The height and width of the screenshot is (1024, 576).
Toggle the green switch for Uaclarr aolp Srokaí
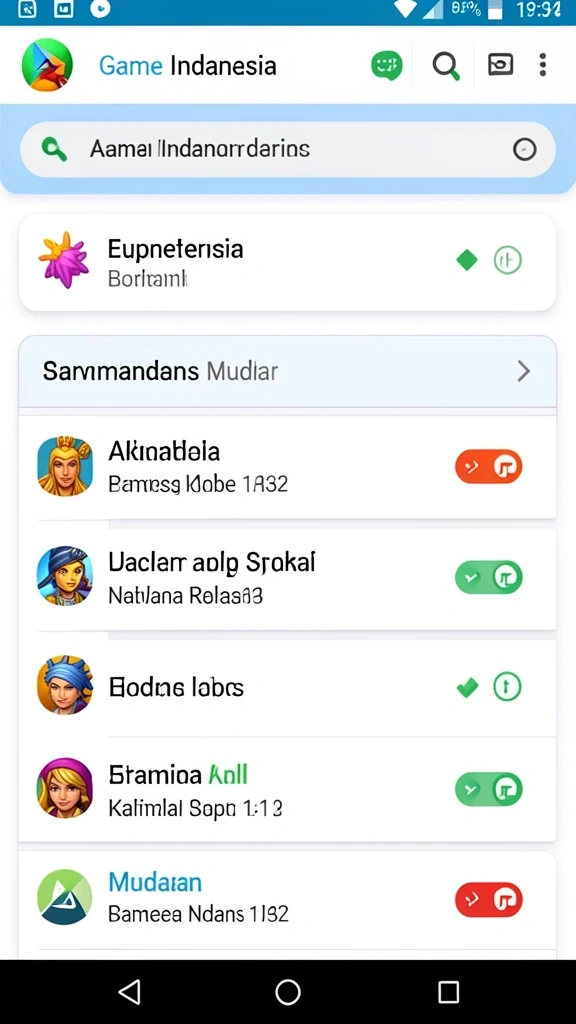click(x=488, y=577)
